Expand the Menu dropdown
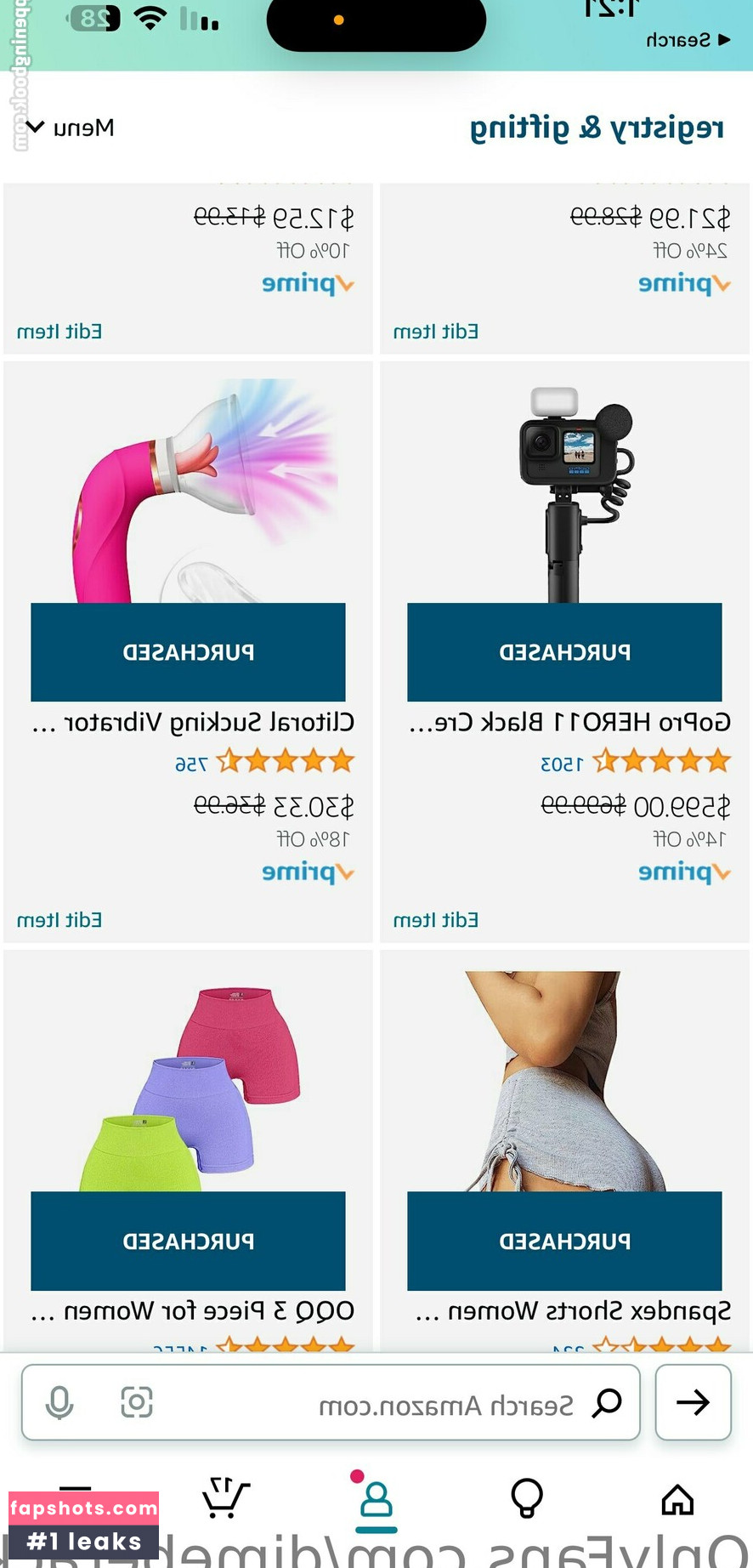 [71, 128]
